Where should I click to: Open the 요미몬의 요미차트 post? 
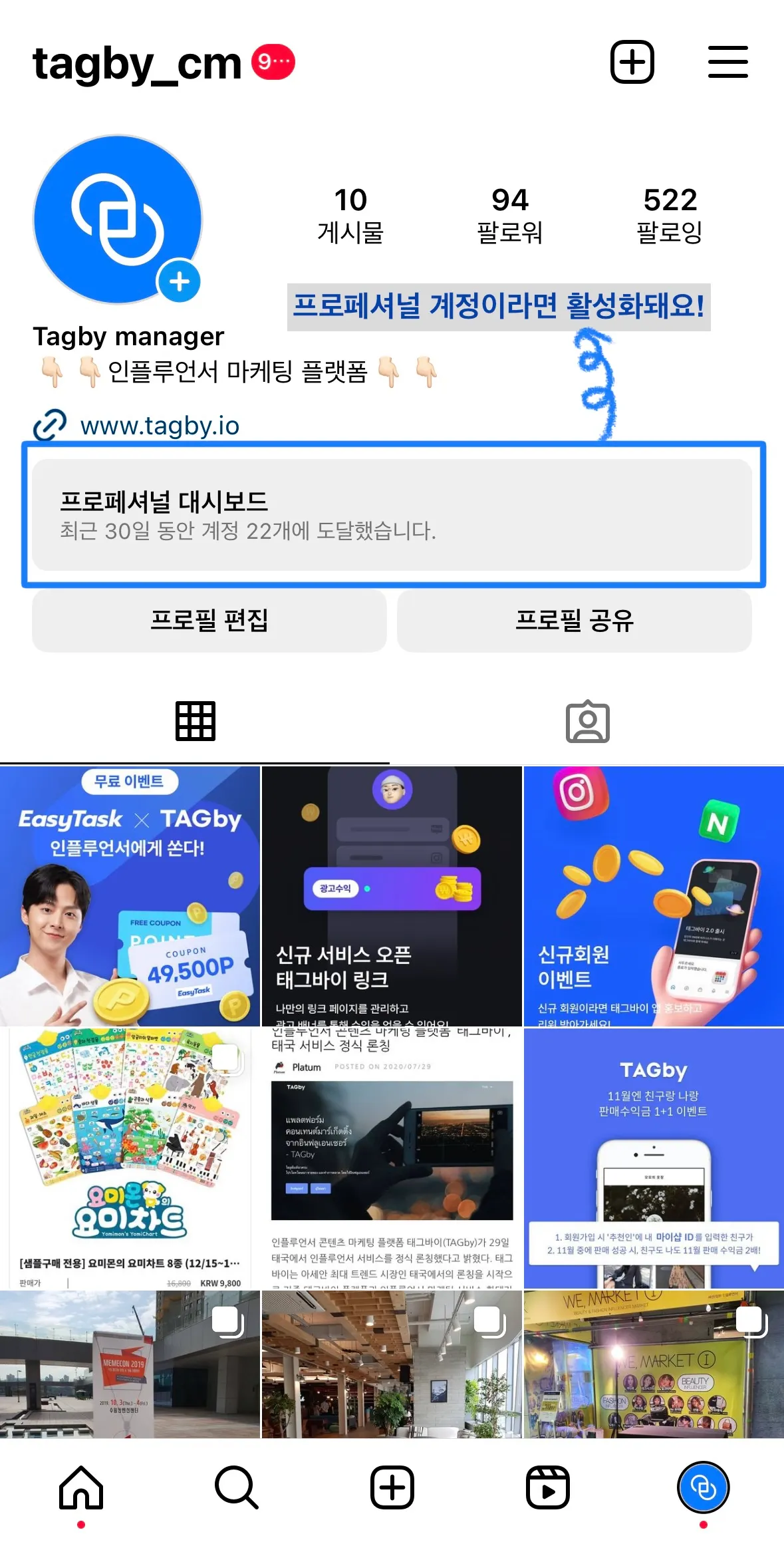(x=130, y=1158)
